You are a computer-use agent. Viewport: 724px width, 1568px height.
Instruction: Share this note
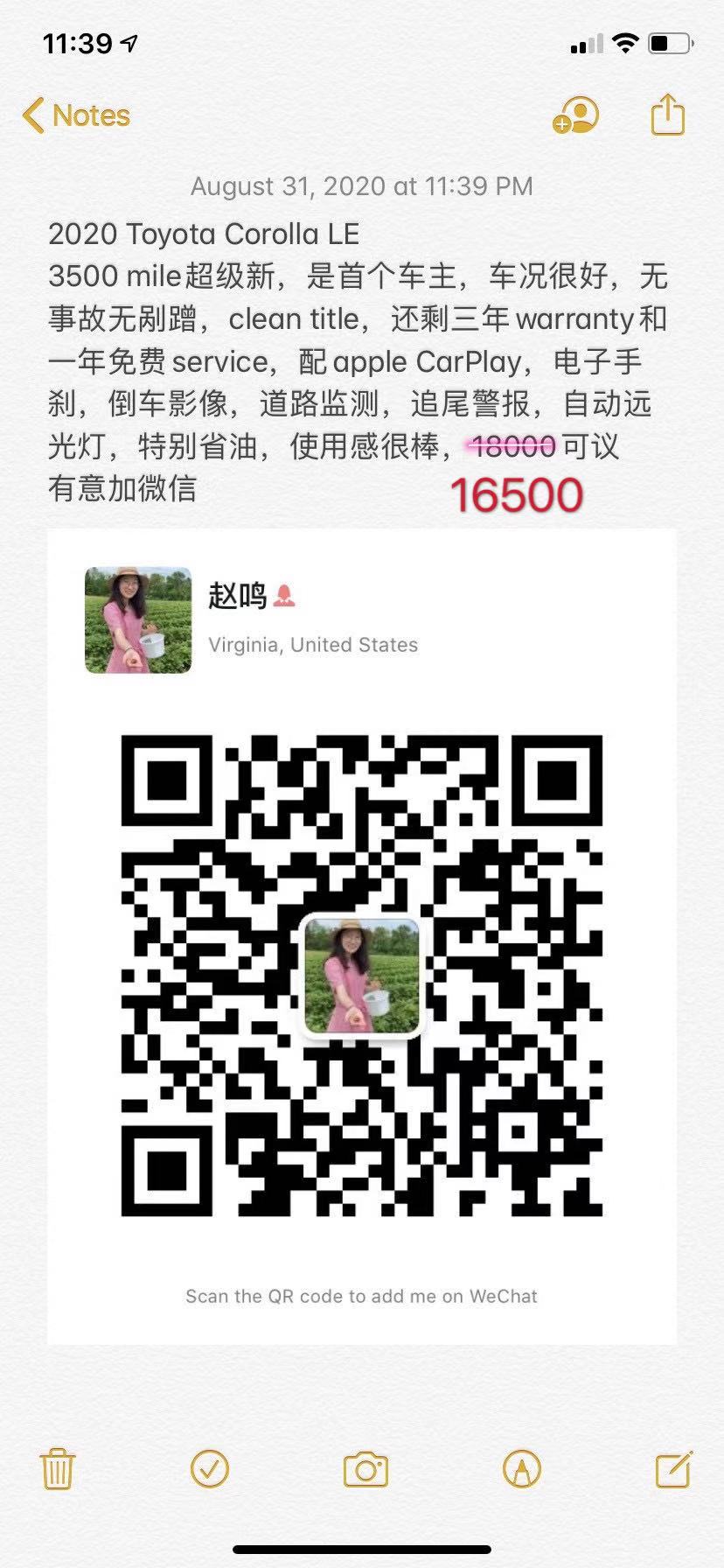[667, 115]
